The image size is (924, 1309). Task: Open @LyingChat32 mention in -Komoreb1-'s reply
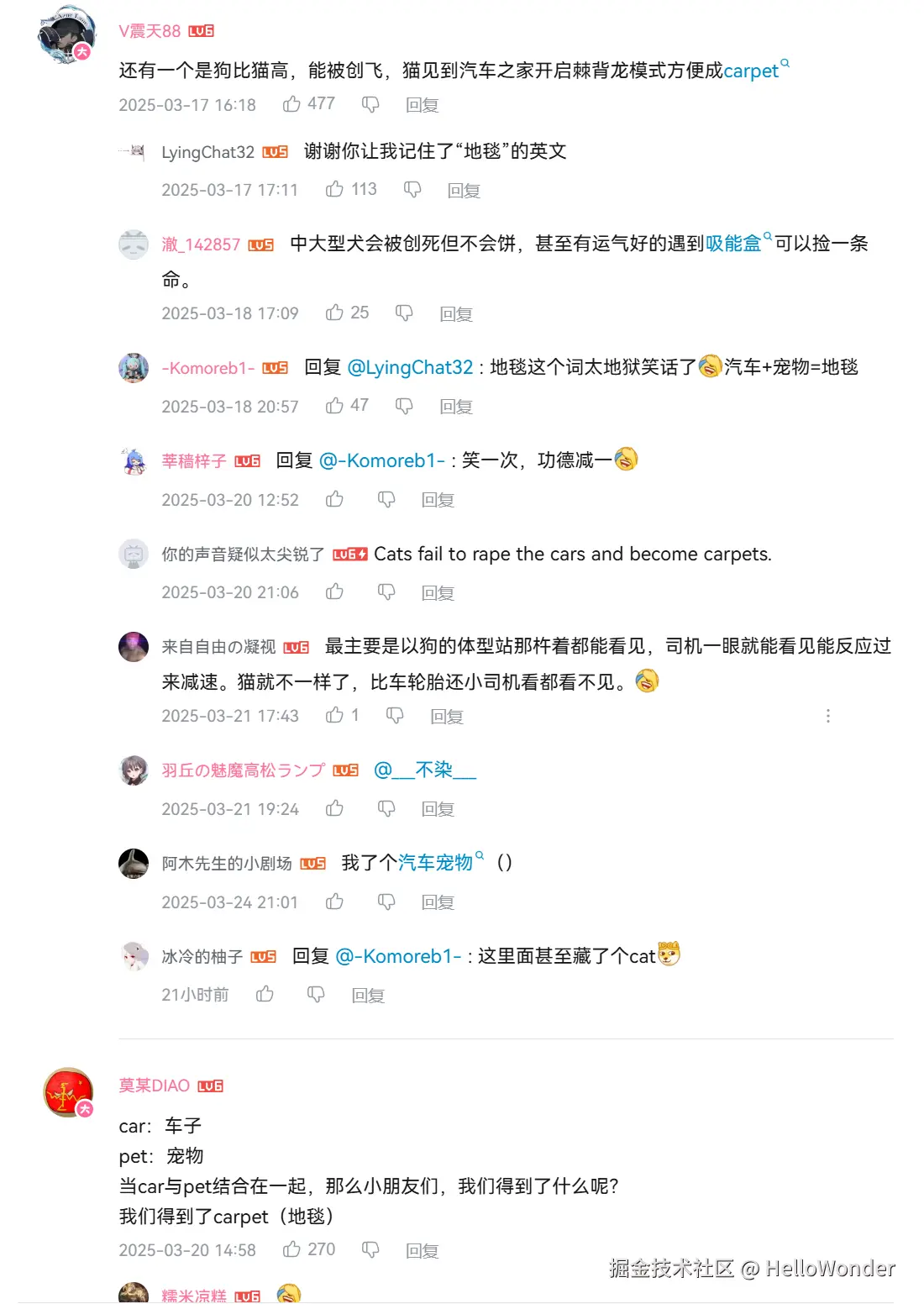pos(409,367)
